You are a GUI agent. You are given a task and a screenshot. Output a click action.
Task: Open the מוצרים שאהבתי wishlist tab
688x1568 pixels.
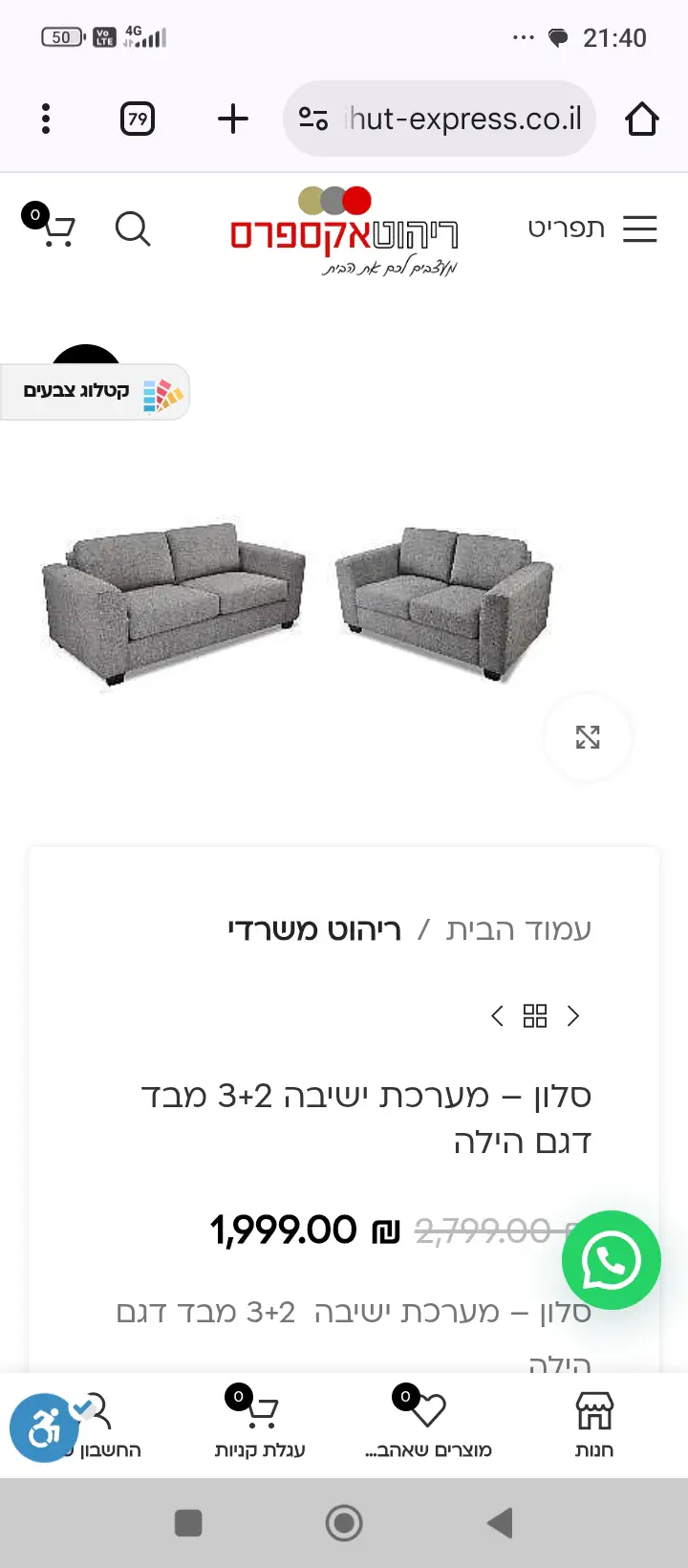coord(428,1425)
